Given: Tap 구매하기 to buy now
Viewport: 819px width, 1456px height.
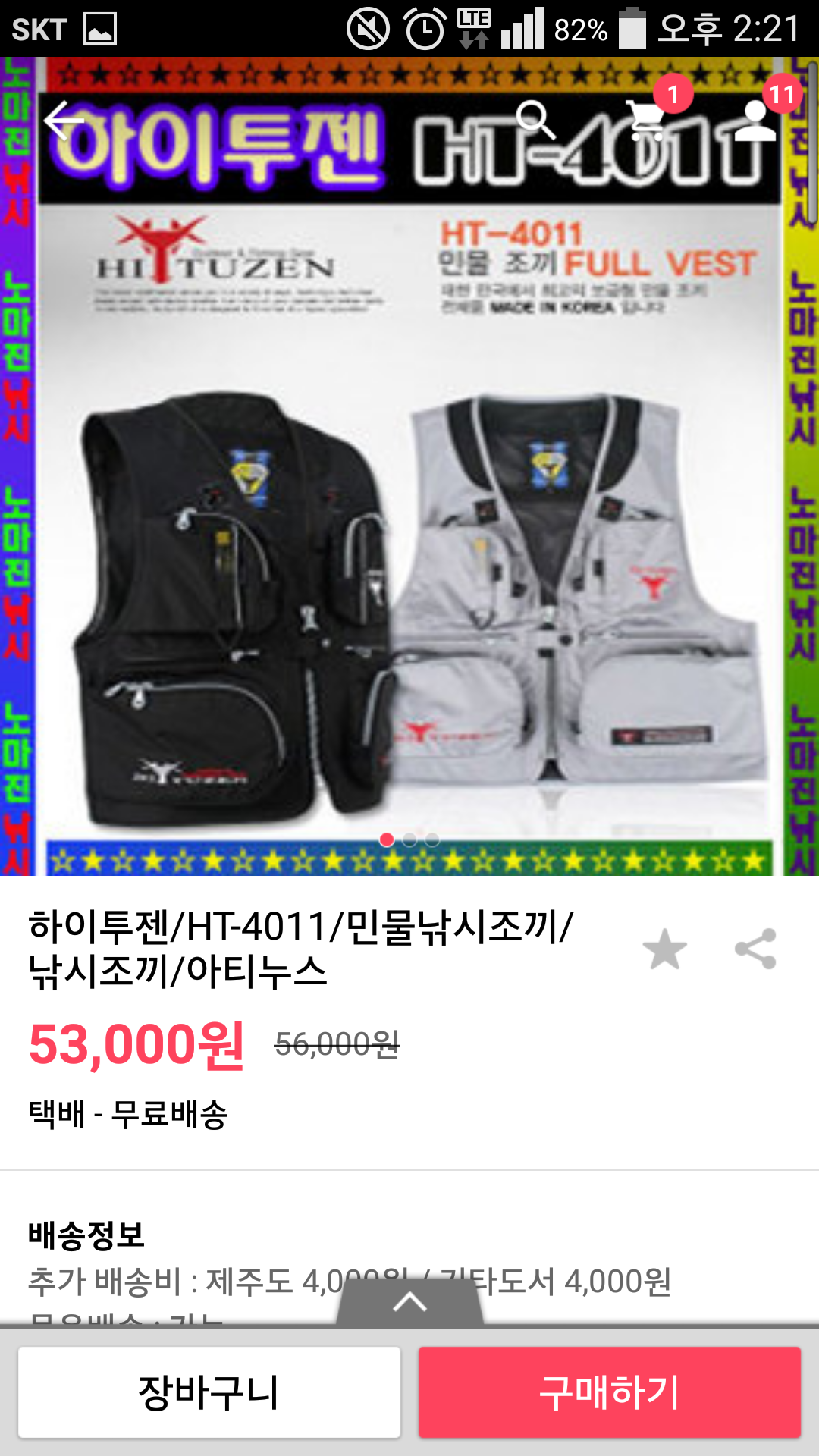Looking at the screenshot, I should [x=610, y=1392].
